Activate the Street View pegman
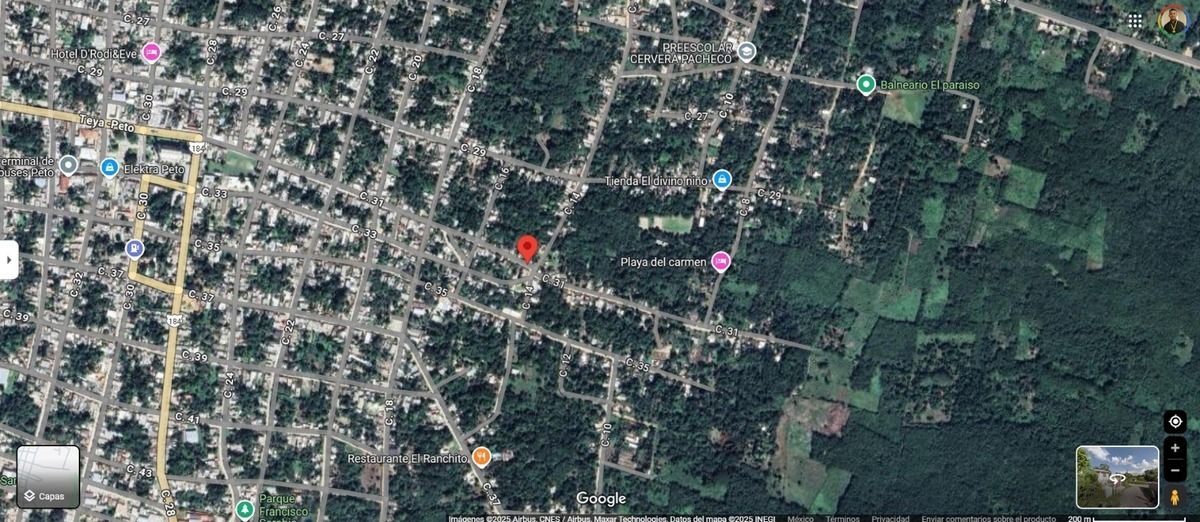 (x=1175, y=497)
